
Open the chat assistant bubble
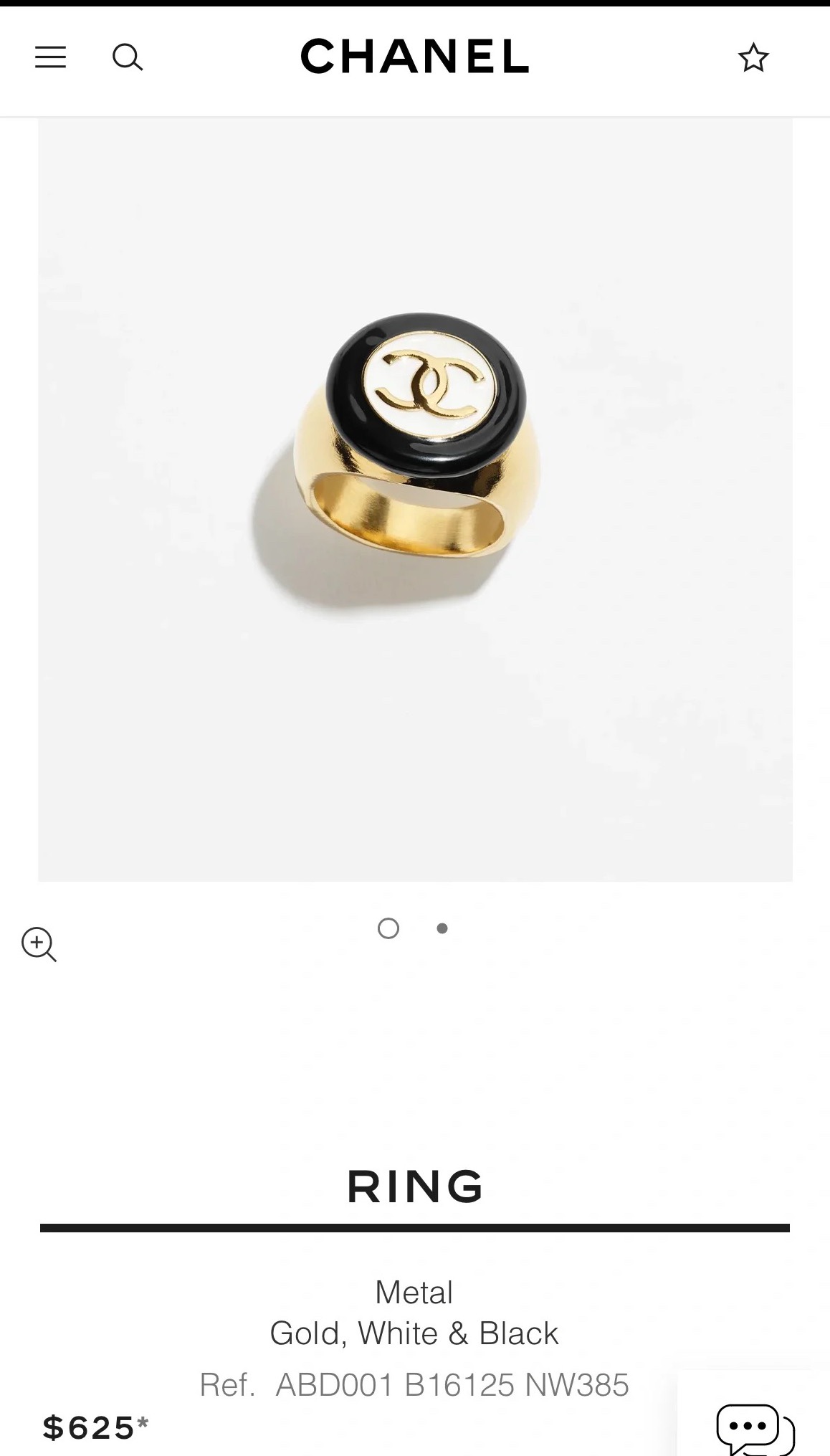click(x=755, y=1428)
